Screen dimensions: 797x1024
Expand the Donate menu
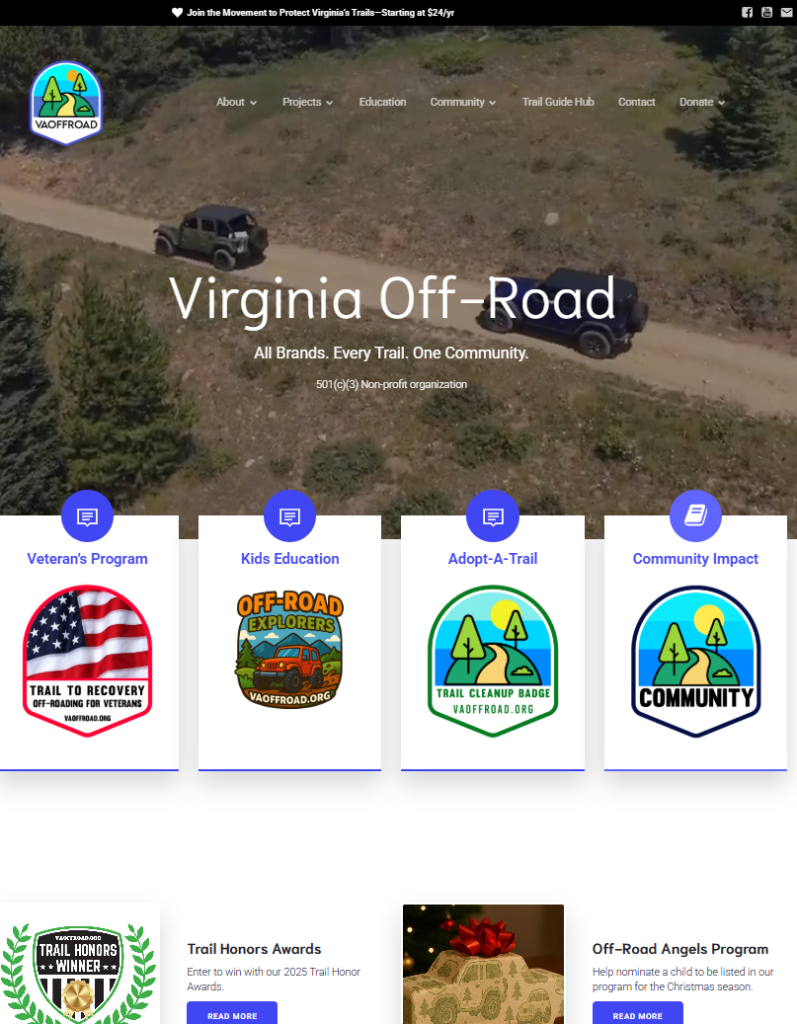coord(702,102)
